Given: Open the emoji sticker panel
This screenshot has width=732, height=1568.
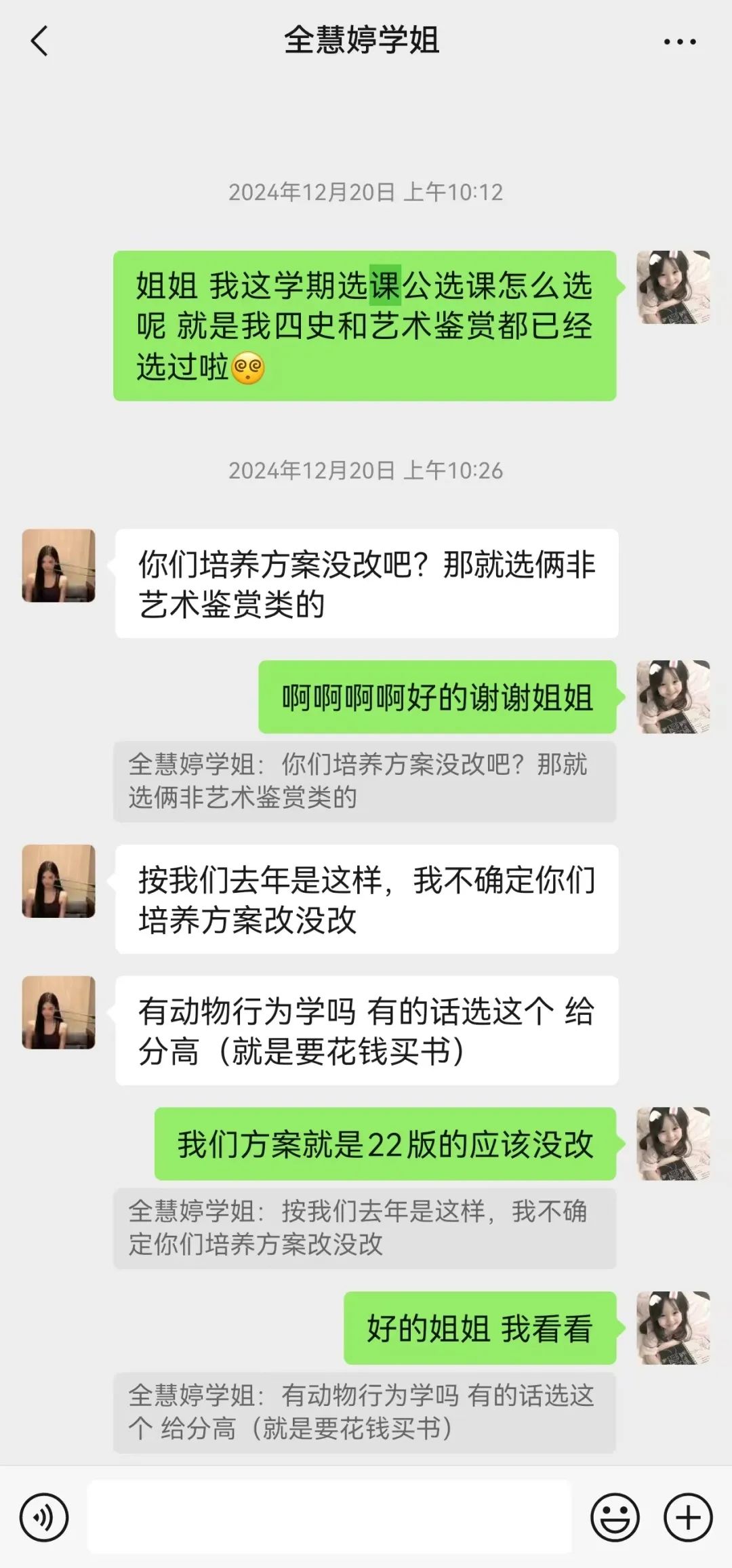Looking at the screenshot, I should 615,1518.
